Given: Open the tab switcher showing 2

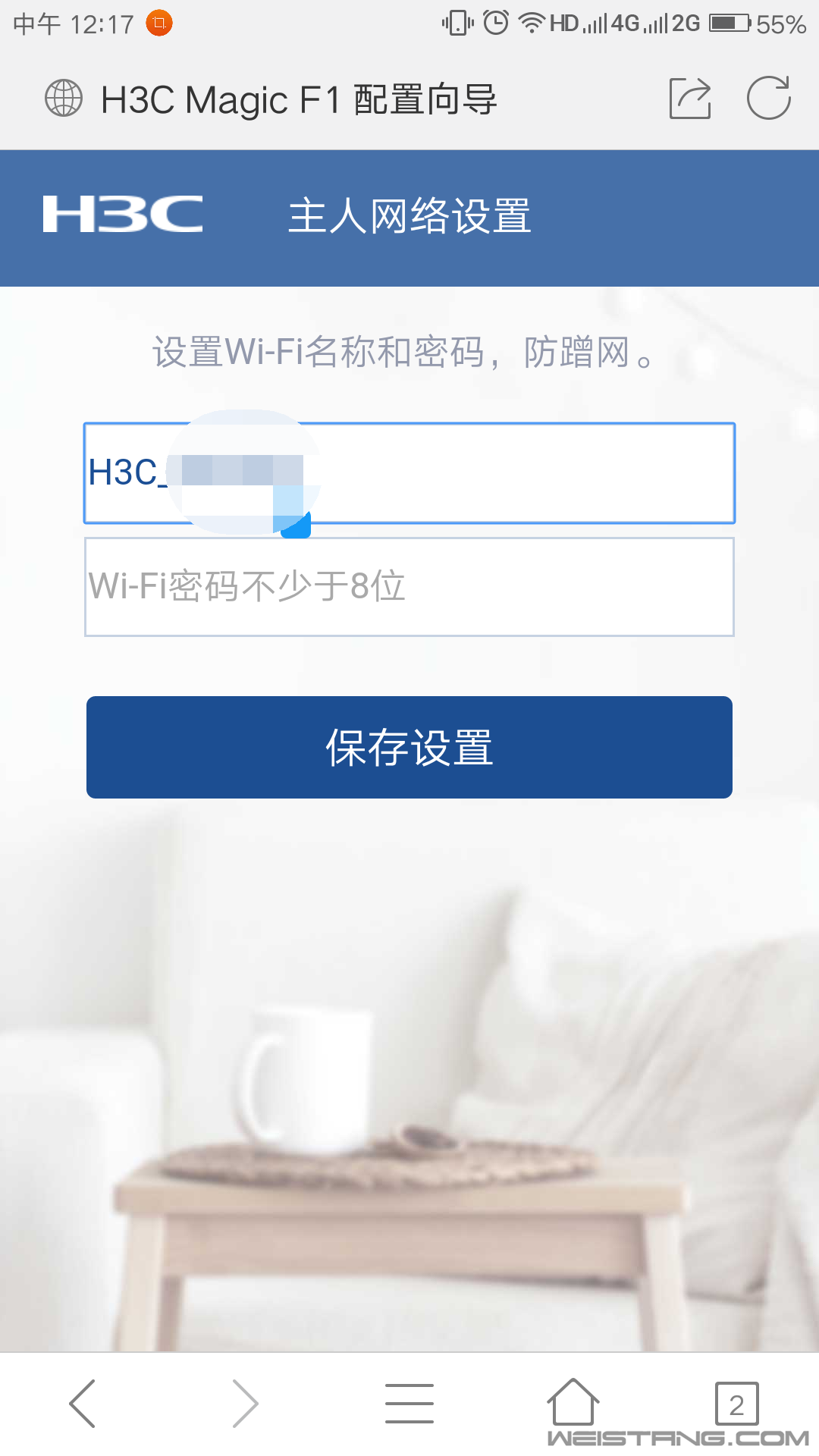Looking at the screenshot, I should point(736,1403).
